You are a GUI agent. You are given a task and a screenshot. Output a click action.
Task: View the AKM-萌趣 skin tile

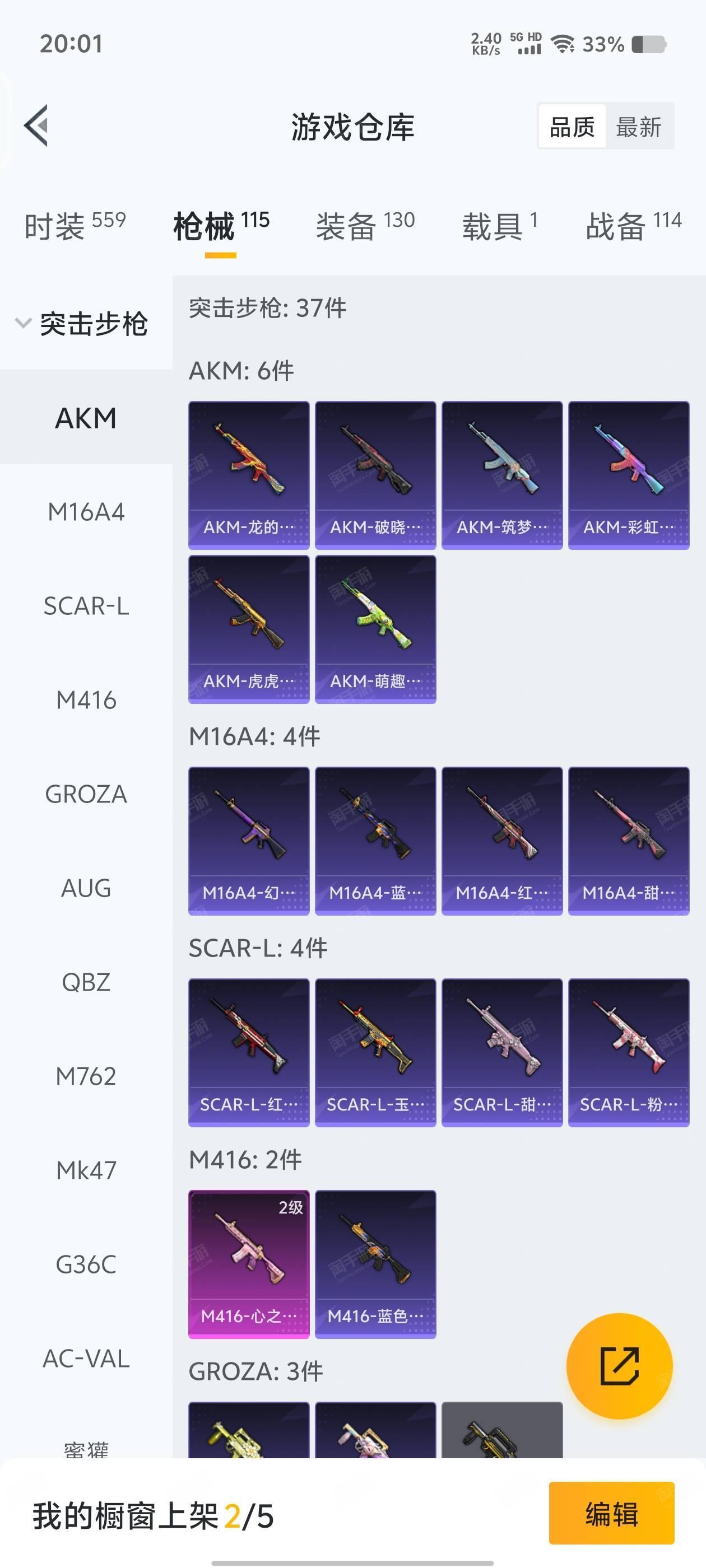click(x=375, y=629)
